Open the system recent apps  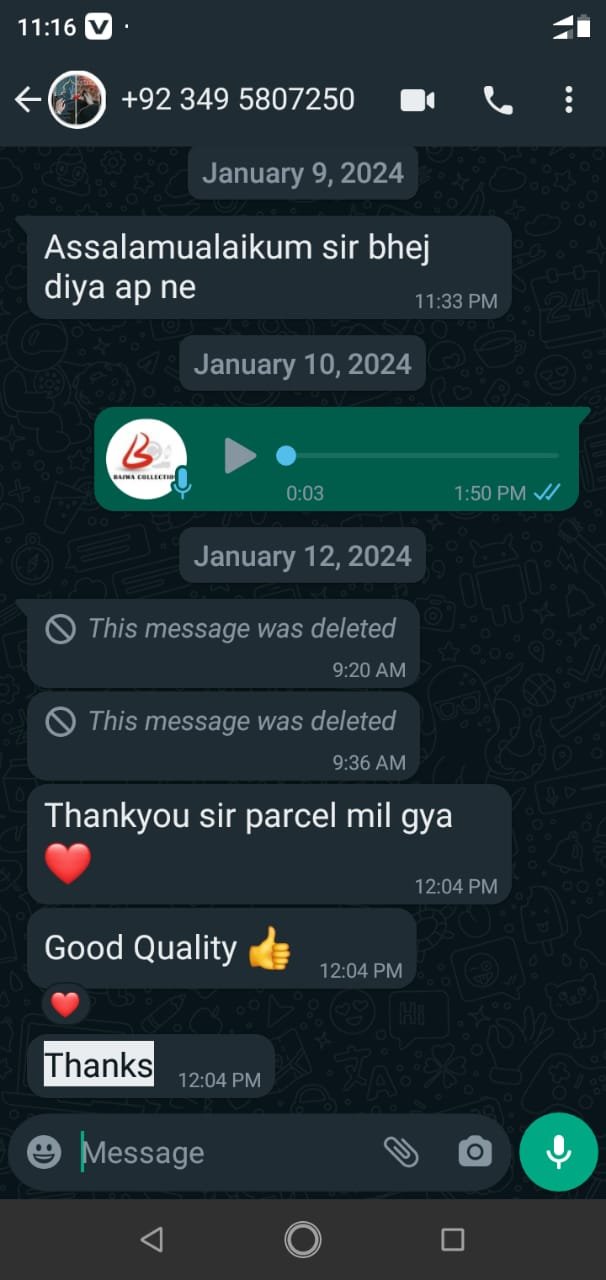453,1240
